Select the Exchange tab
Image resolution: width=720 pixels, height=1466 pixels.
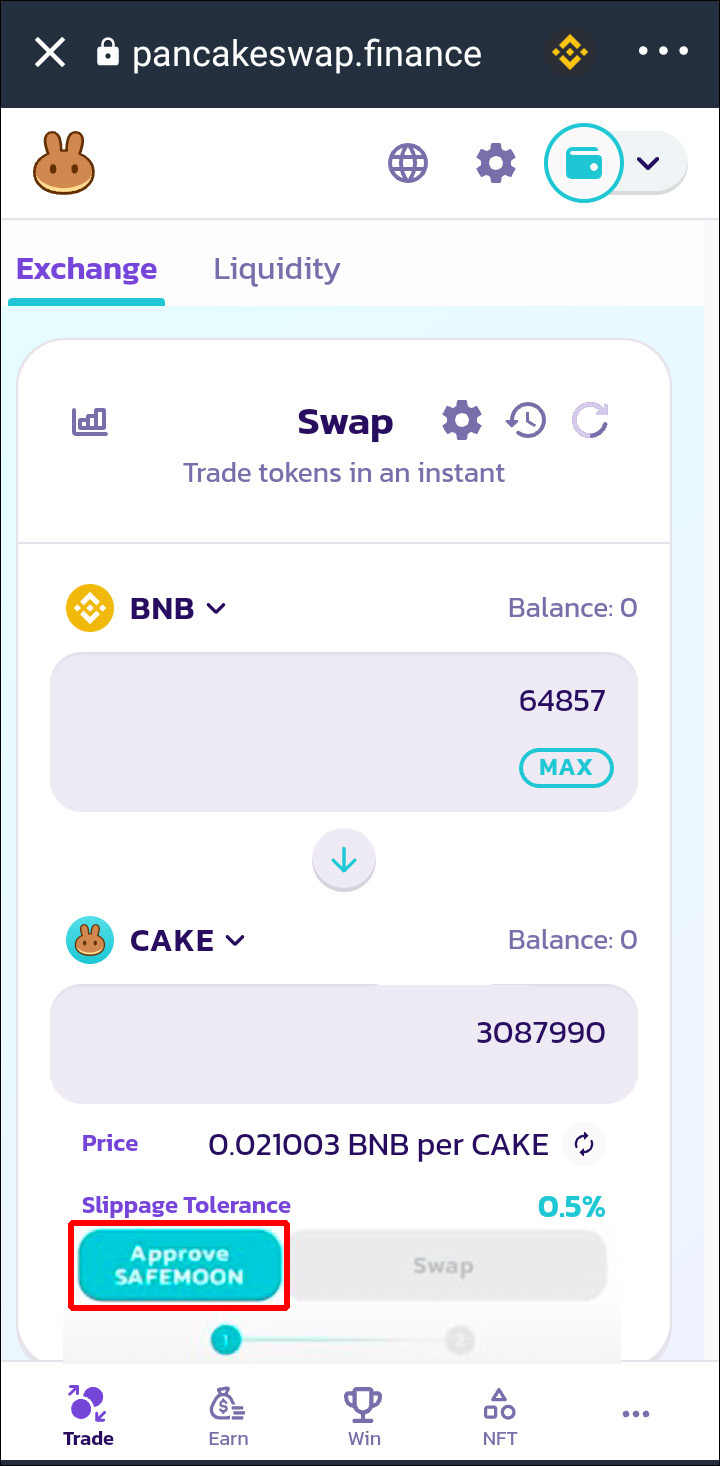click(87, 269)
